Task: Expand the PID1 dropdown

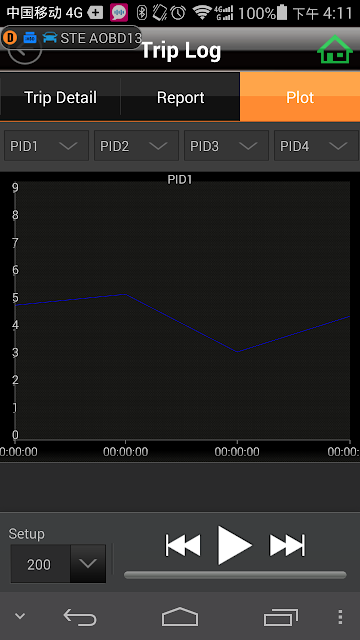Action: pyautogui.click(x=47, y=146)
